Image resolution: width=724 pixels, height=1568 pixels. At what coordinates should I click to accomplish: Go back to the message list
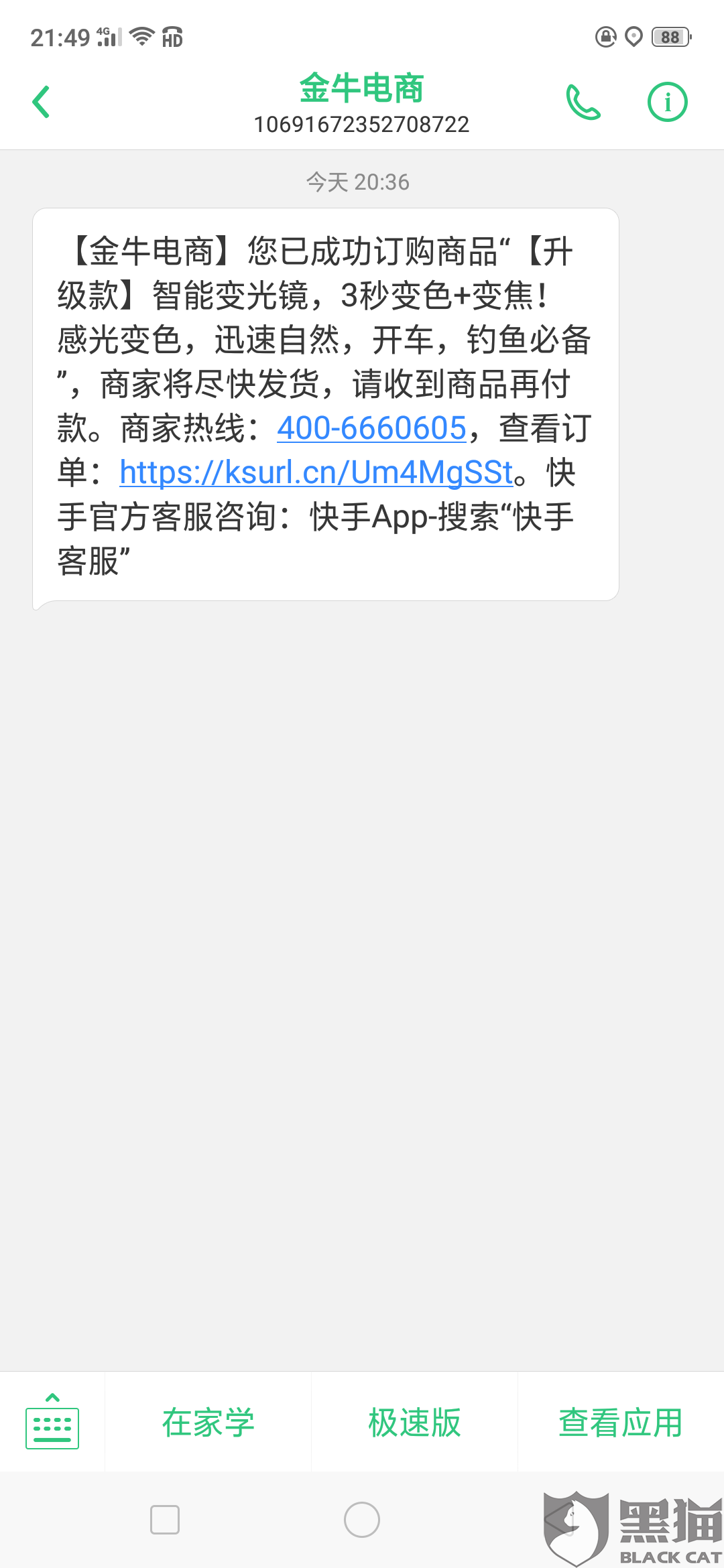[42, 102]
